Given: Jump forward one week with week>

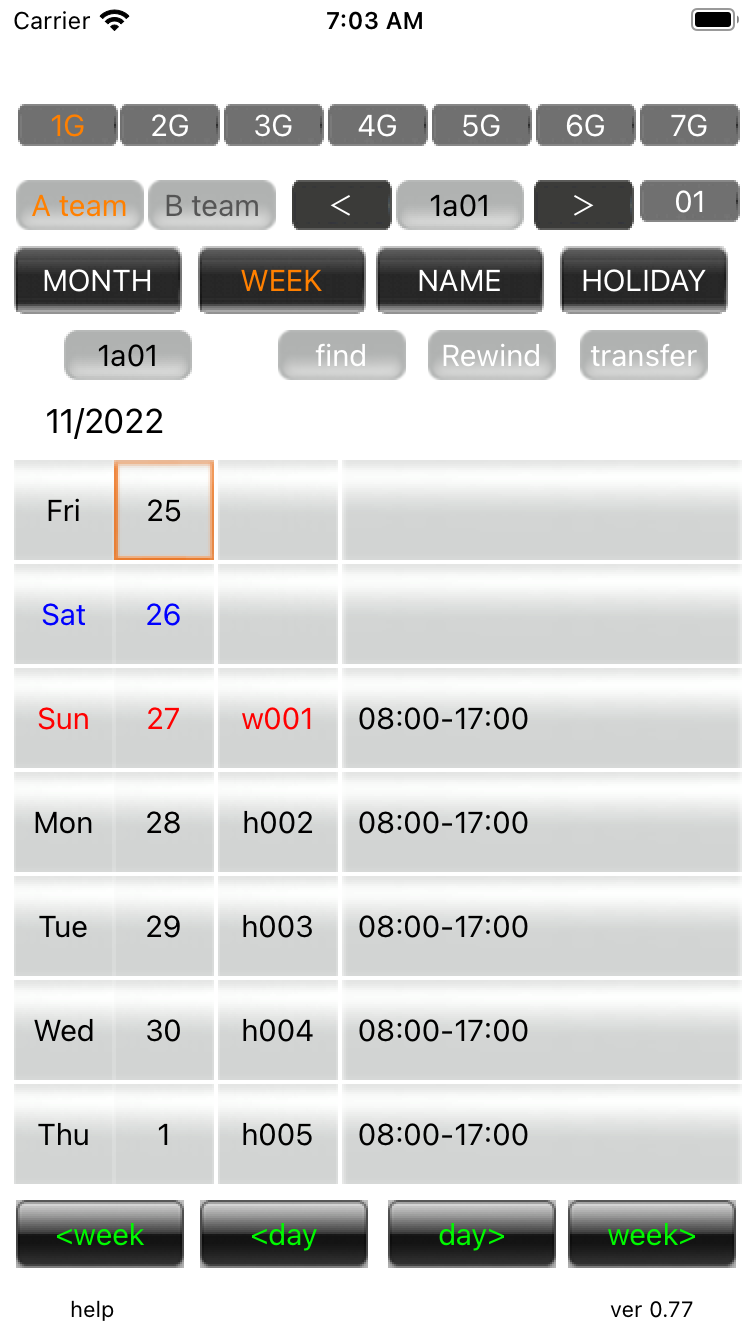Looking at the screenshot, I should (652, 1235).
